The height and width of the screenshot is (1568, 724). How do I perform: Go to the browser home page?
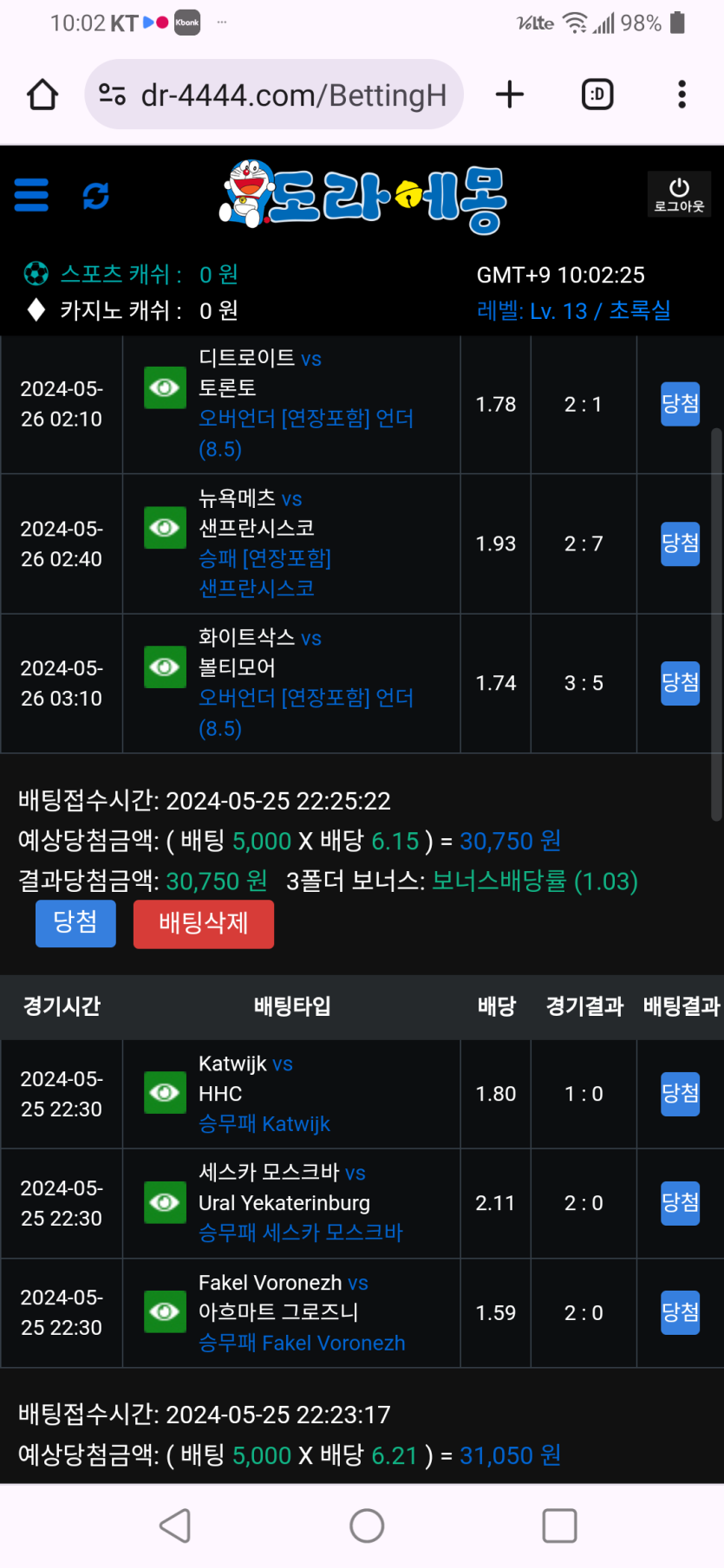[x=42, y=94]
